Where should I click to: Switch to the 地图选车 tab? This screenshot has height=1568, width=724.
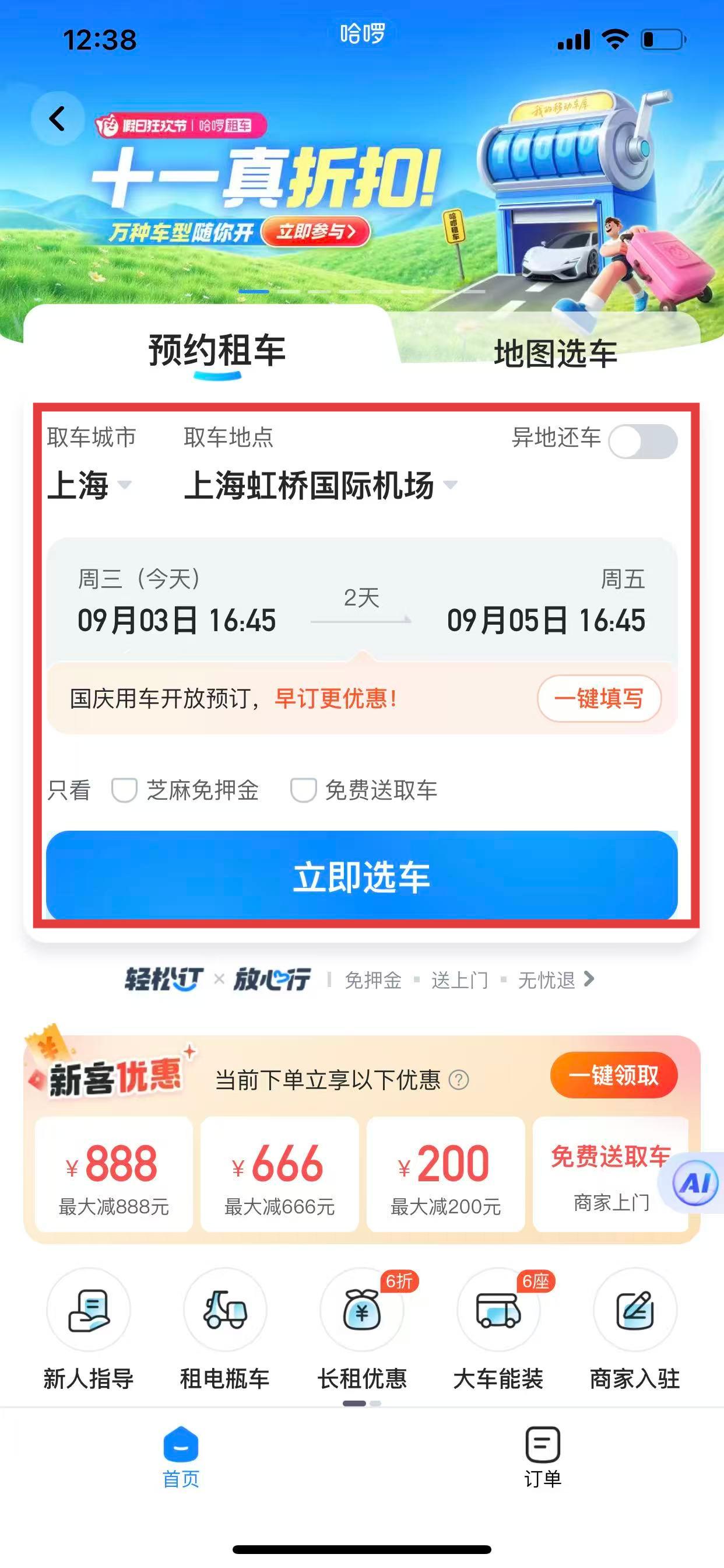pyautogui.click(x=555, y=353)
